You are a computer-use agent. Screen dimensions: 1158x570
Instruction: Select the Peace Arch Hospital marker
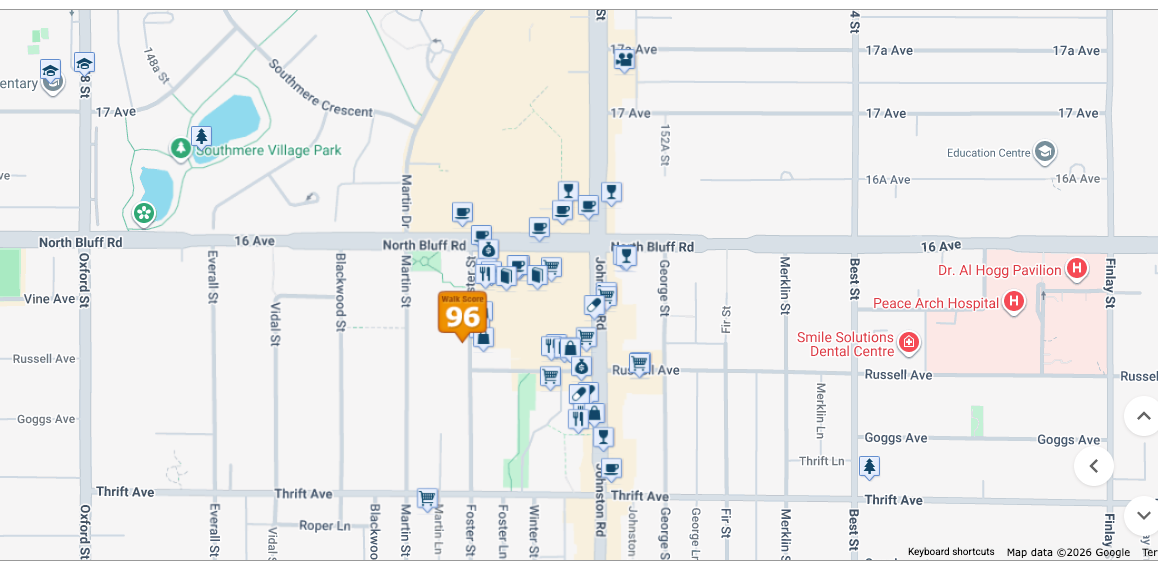tap(1013, 301)
